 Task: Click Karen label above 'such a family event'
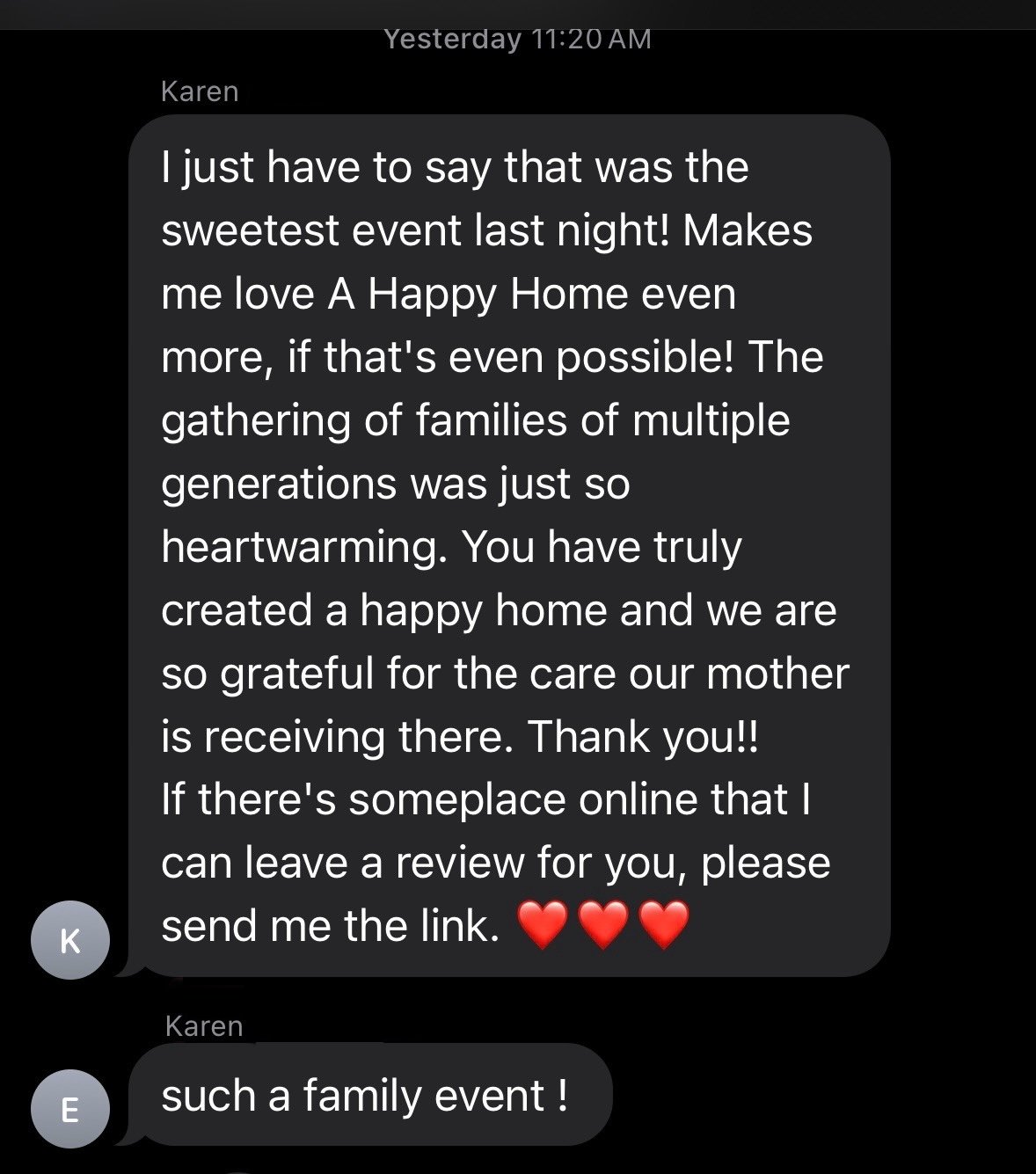point(203,1025)
